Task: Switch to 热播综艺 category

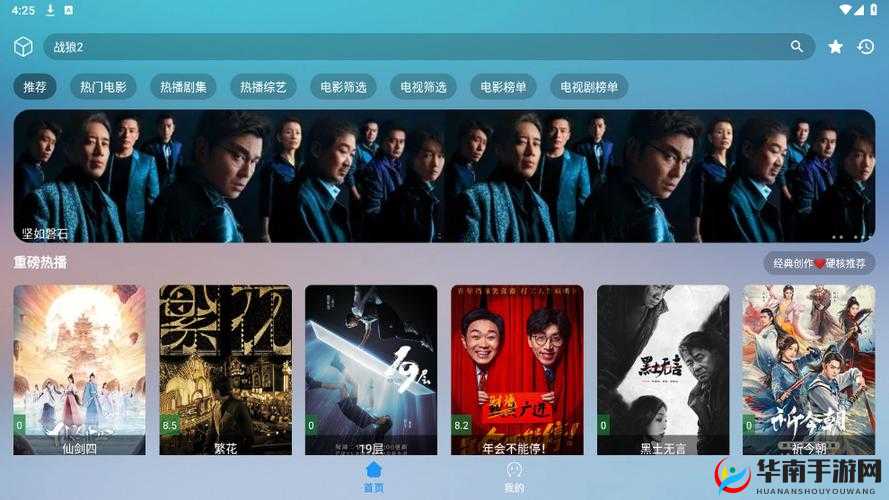Action: [x=263, y=87]
